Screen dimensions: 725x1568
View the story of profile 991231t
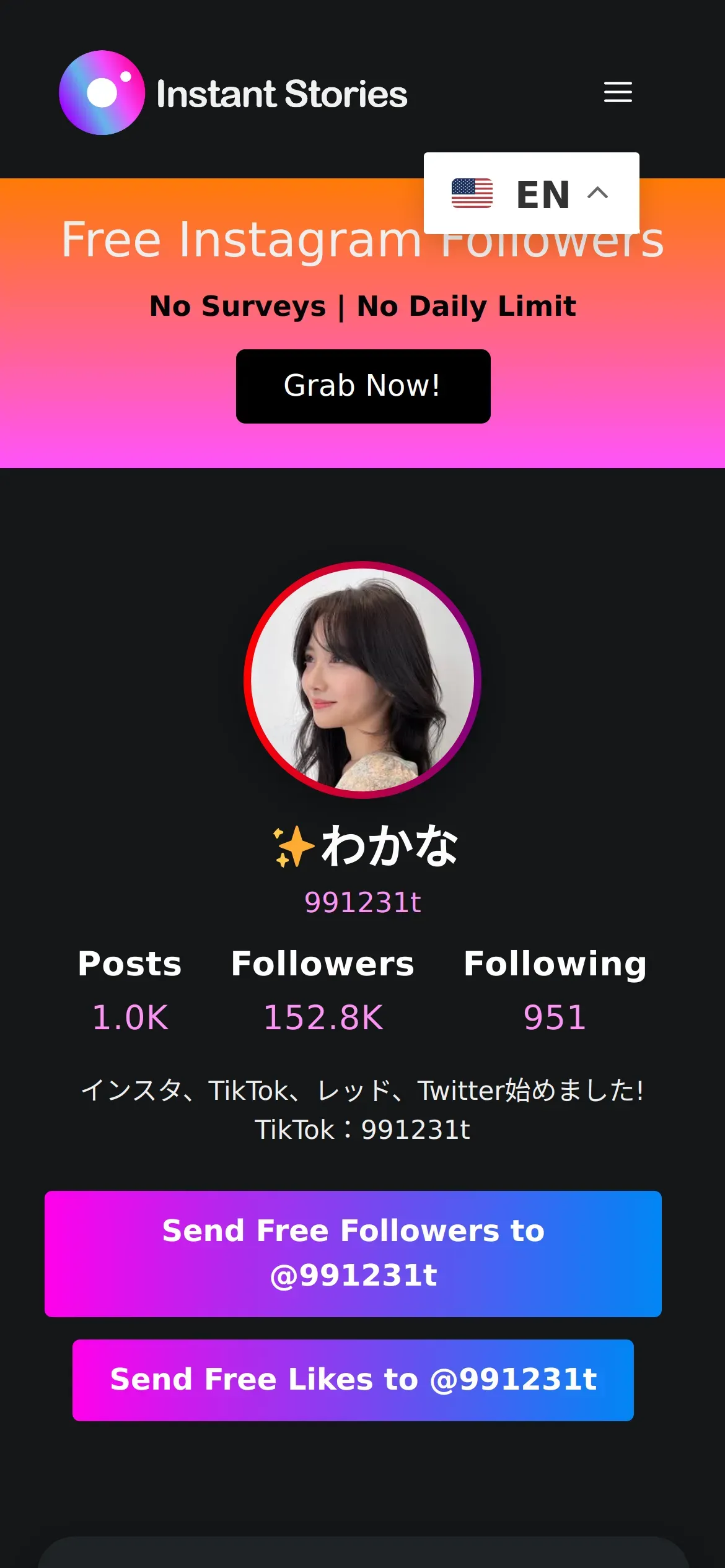[x=362, y=680]
